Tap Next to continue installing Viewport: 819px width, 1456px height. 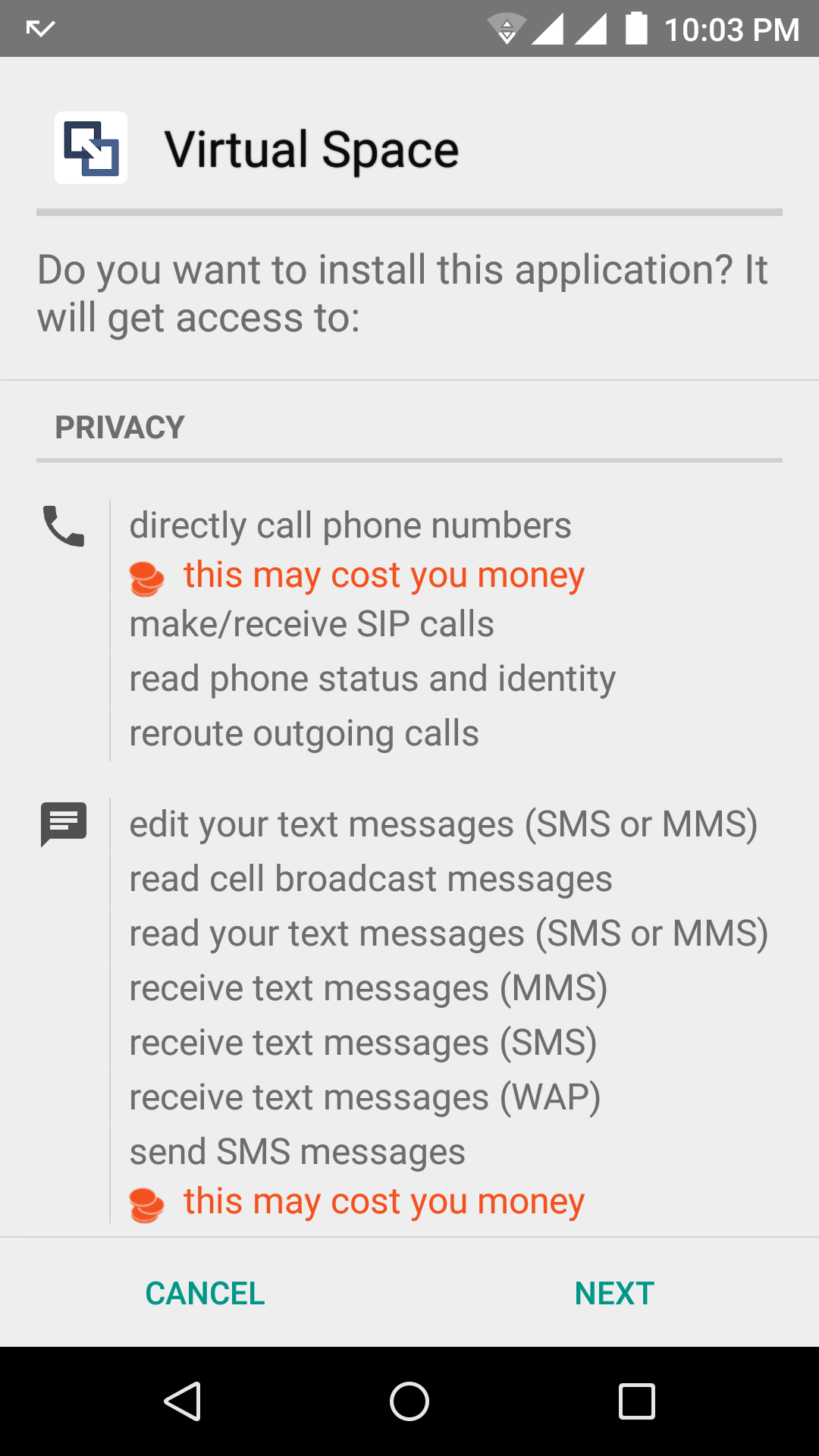click(614, 1293)
